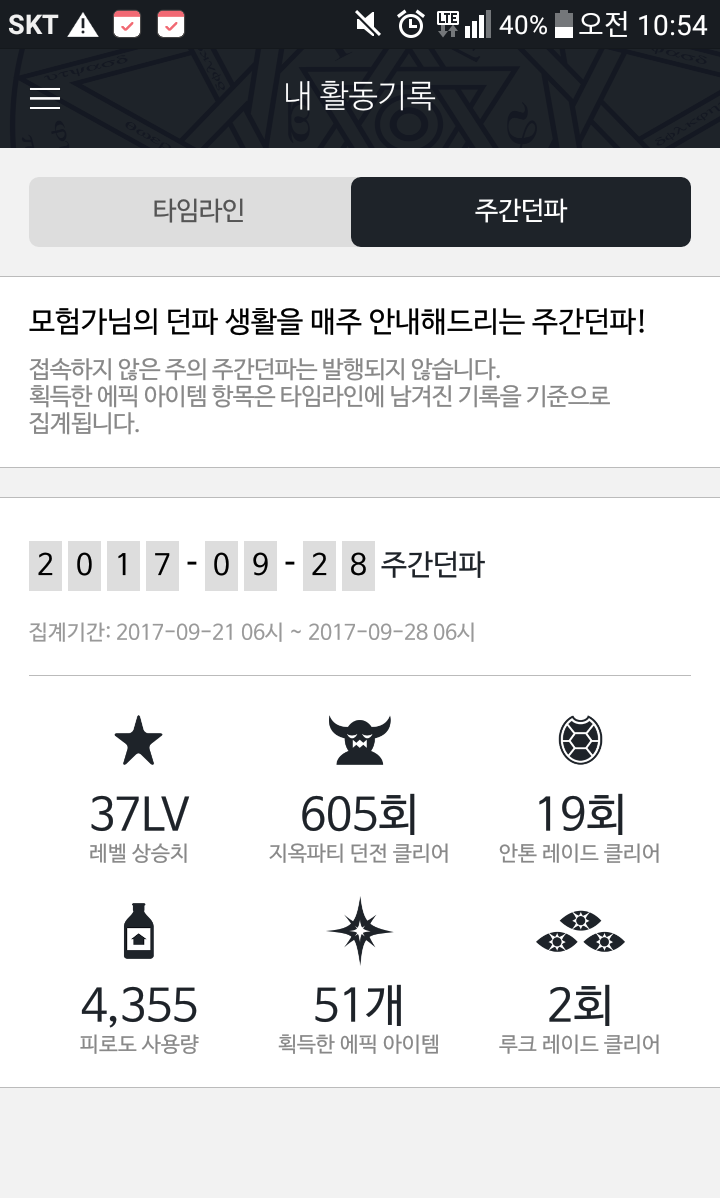Image resolution: width=720 pixels, height=1198 pixels.
Task: Select the 주간던파 tab
Action: pyautogui.click(x=521, y=212)
